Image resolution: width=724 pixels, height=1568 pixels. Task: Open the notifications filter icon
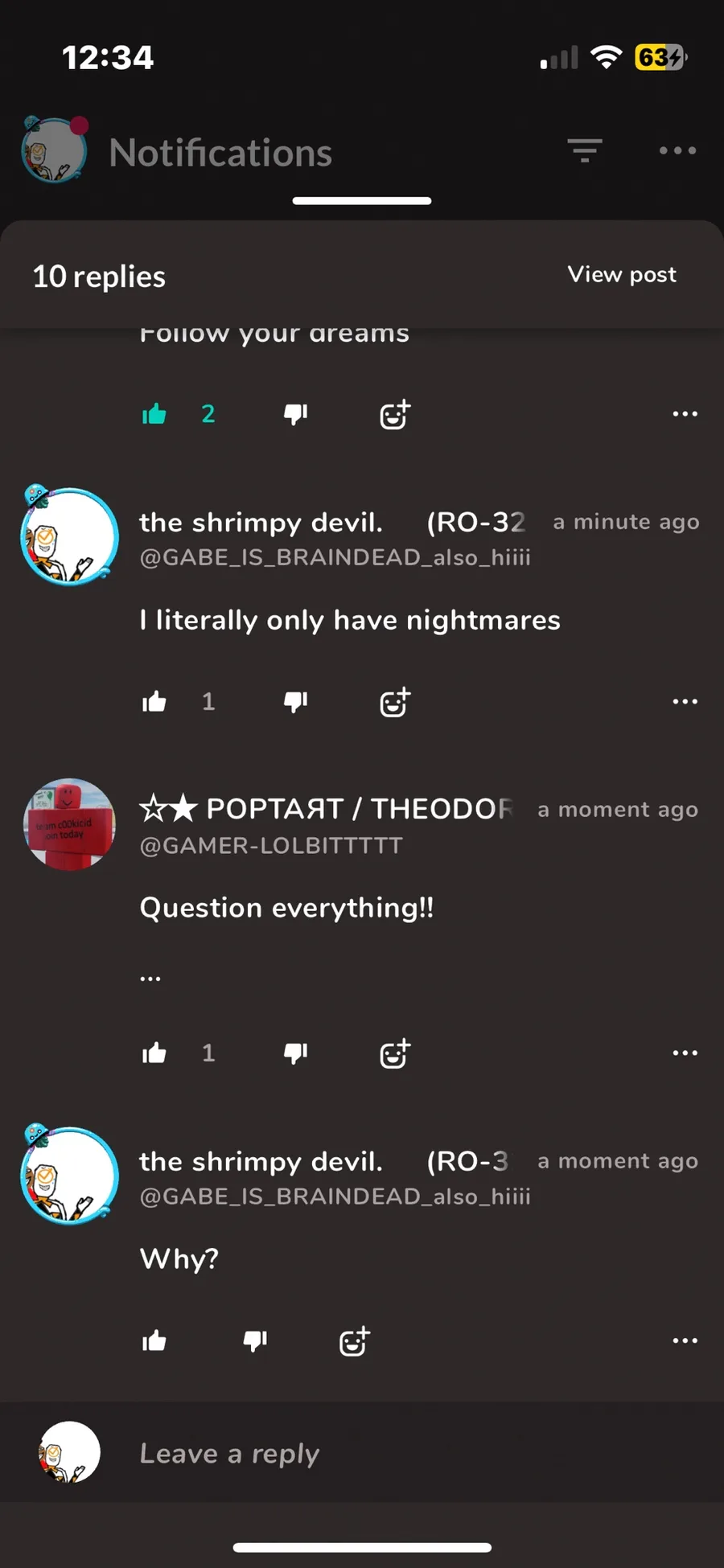click(x=585, y=150)
